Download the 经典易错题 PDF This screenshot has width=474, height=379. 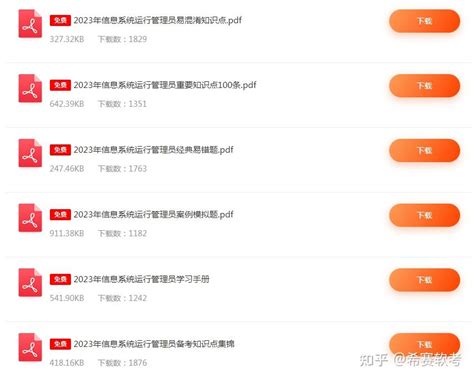point(424,150)
